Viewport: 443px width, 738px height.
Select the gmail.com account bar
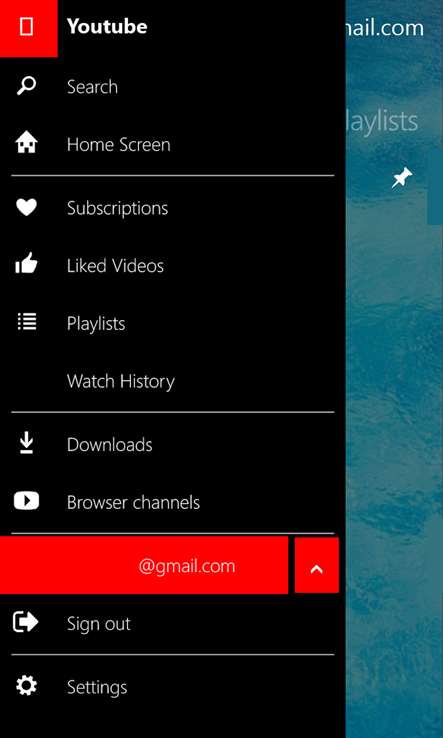pyautogui.click(x=144, y=565)
